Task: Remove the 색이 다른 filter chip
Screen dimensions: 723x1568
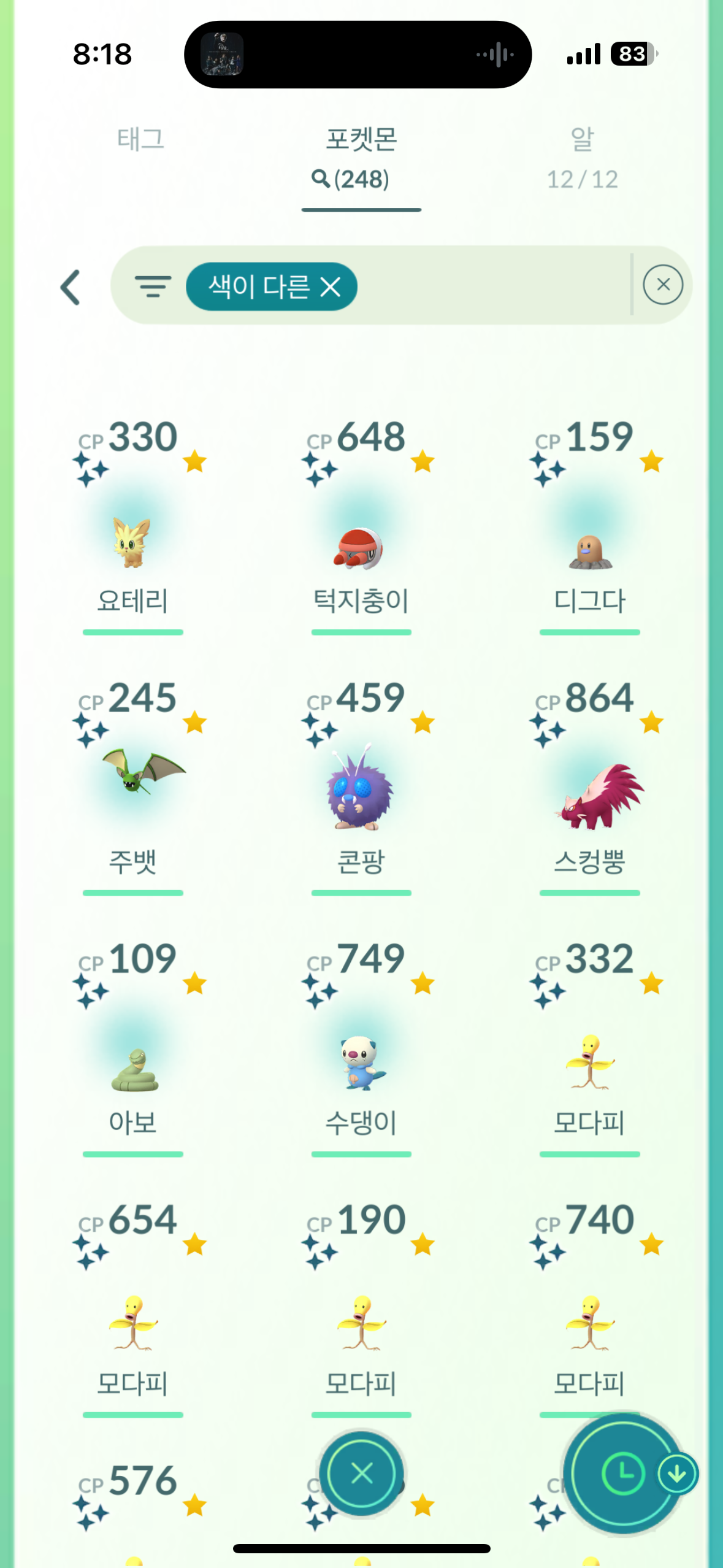Action: tap(331, 286)
